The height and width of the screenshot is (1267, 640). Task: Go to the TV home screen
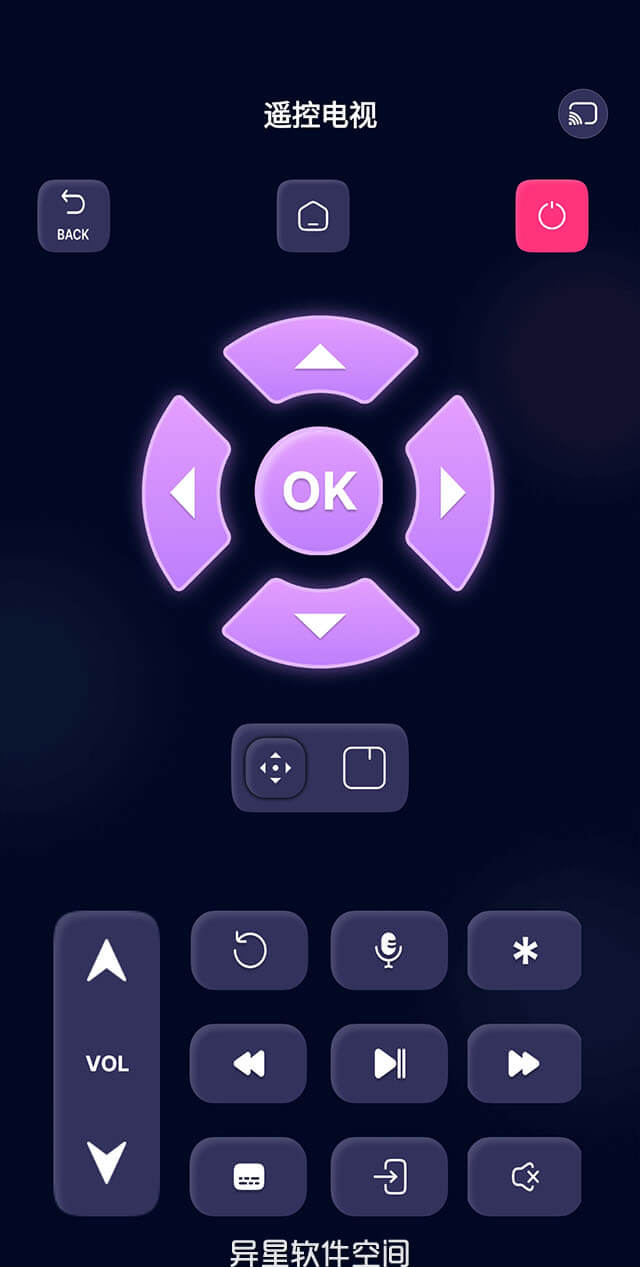coord(313,215)
